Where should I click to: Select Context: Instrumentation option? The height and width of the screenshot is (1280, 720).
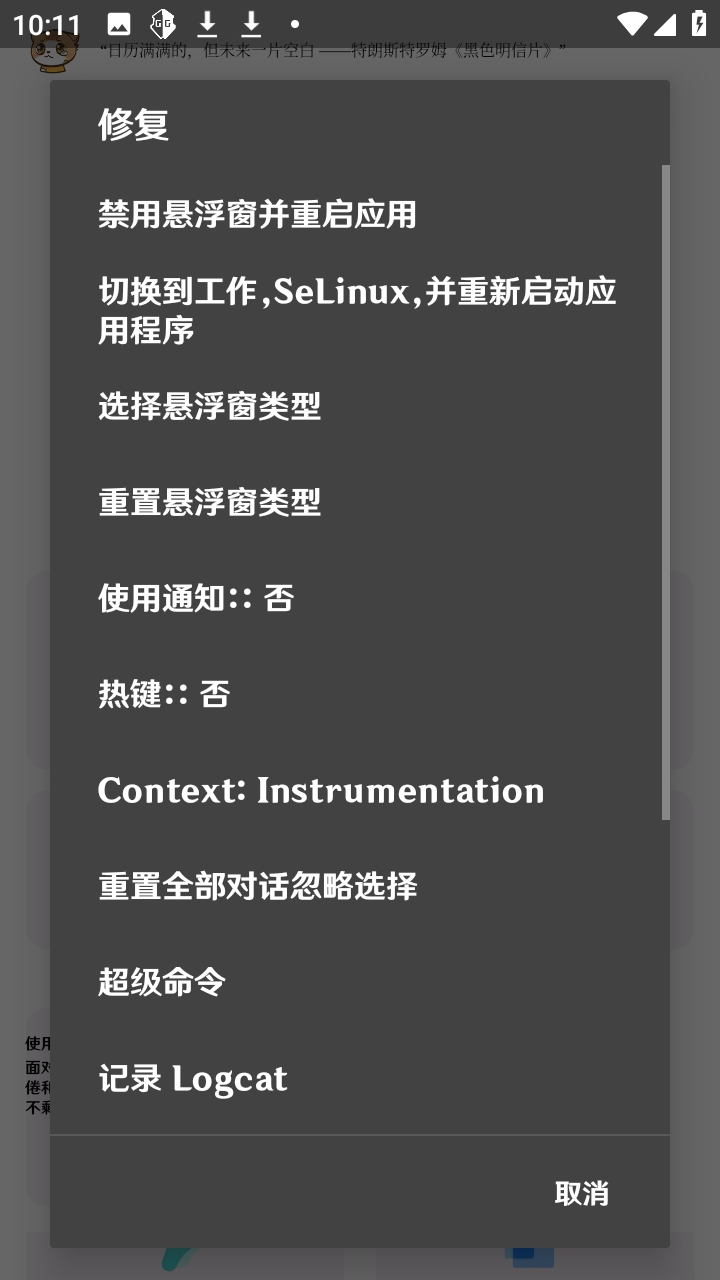[360, 790]
